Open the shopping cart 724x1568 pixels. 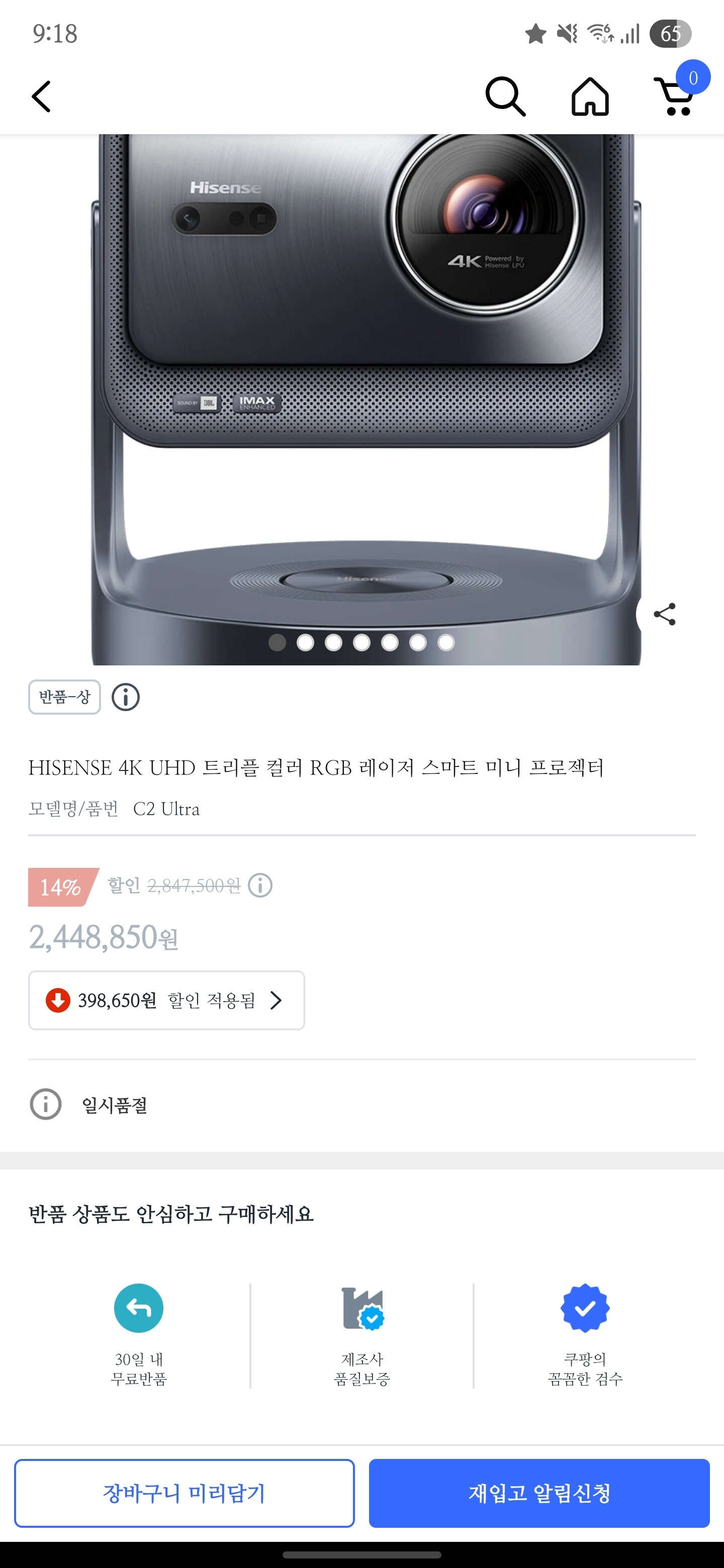pyautogui.click(x=674, y=97)
